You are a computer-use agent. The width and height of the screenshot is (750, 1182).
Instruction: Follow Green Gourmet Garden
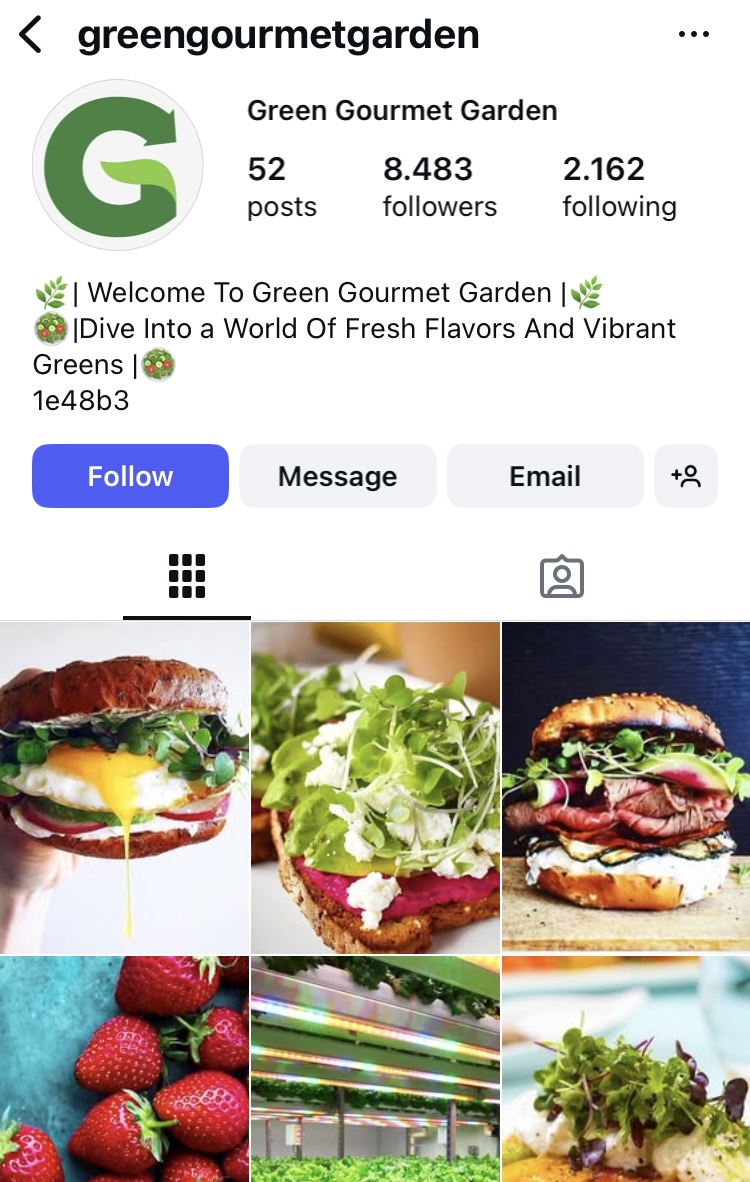(x=130, y=476)
